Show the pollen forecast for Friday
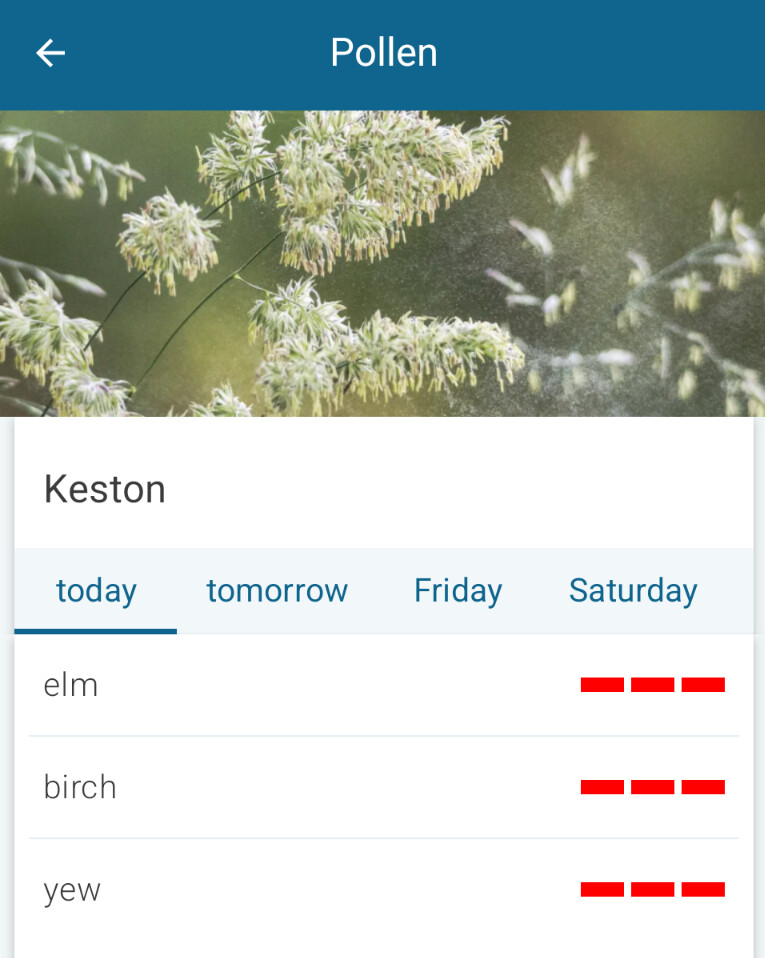This screenshot has width=765, height=958. (458, 591)
